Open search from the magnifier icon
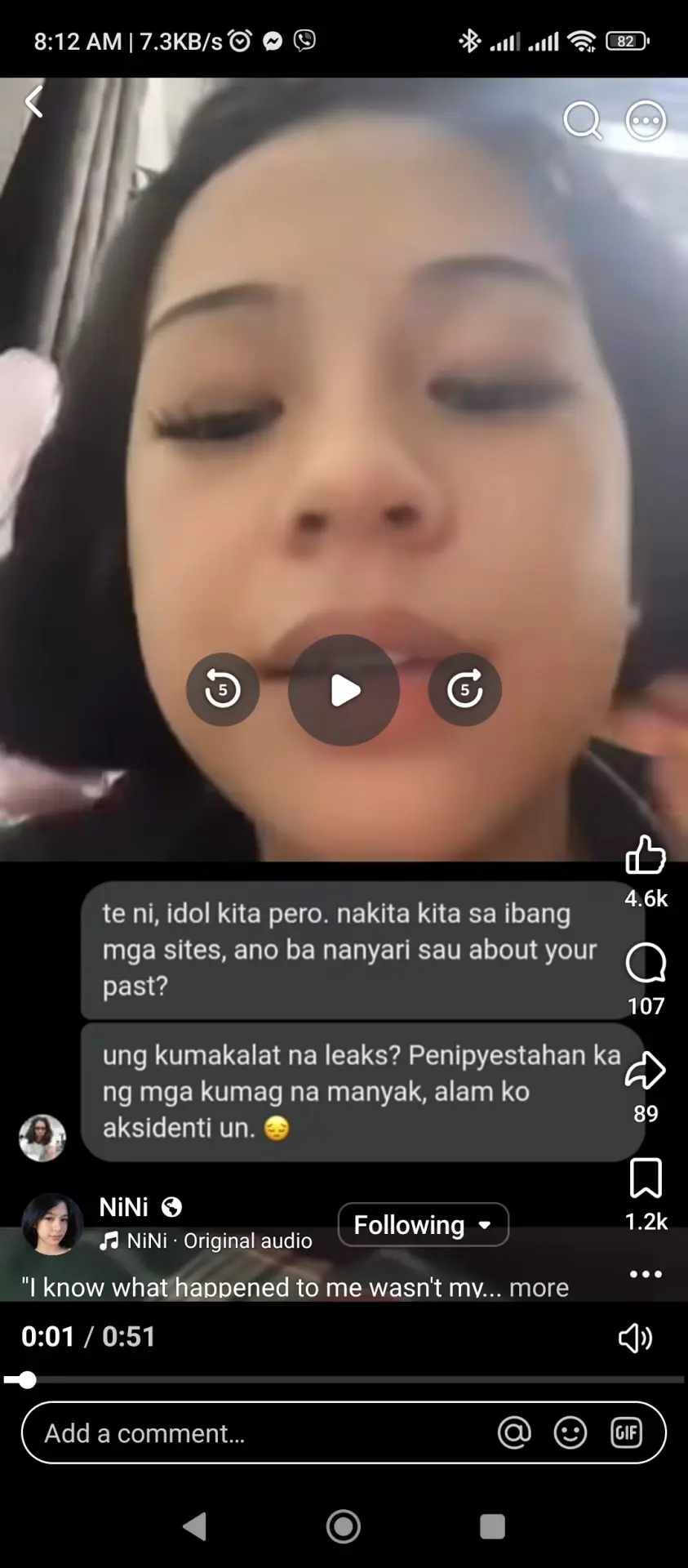The height and width of the screenshot is (1568, 688). 583,121
